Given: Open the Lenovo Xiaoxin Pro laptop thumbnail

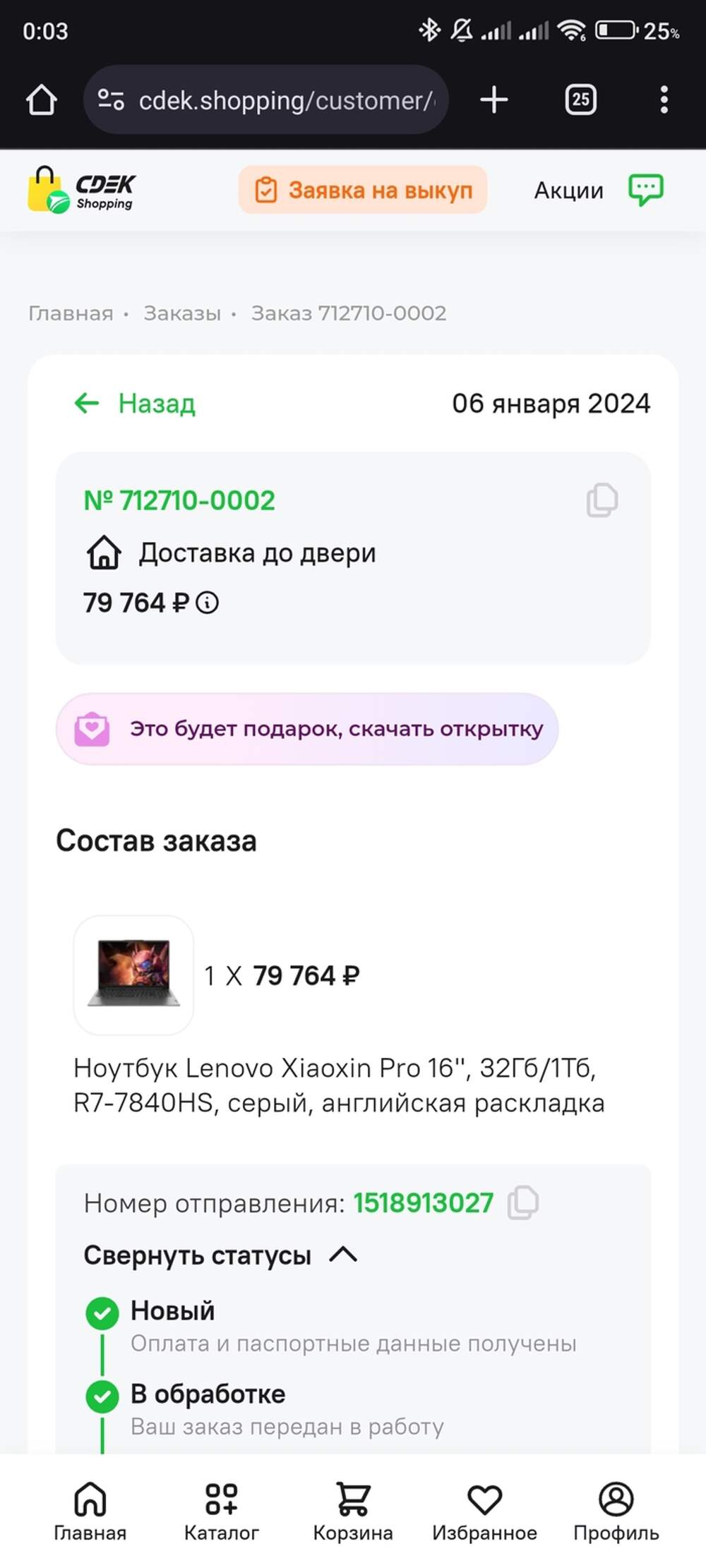Looking at the screenshot, I should pyautogui.click(x=133, y=975).
